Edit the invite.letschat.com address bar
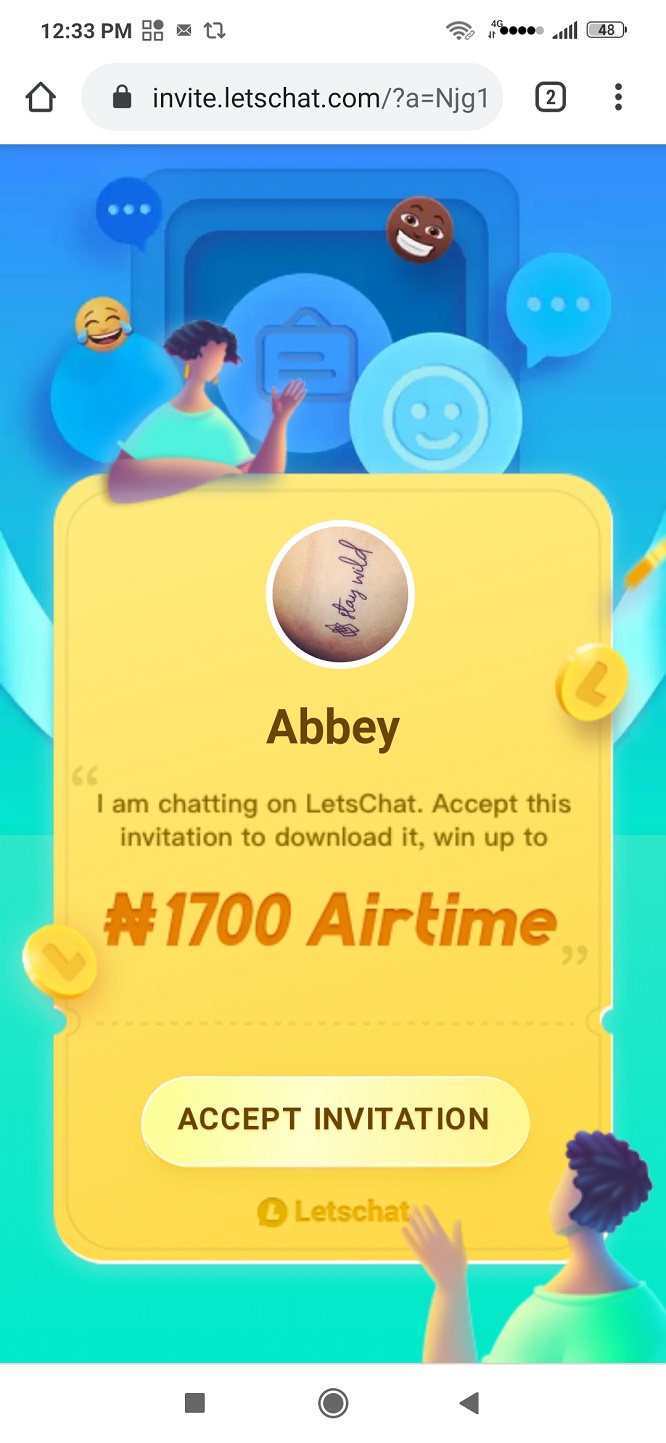 [x=291, y=97]
